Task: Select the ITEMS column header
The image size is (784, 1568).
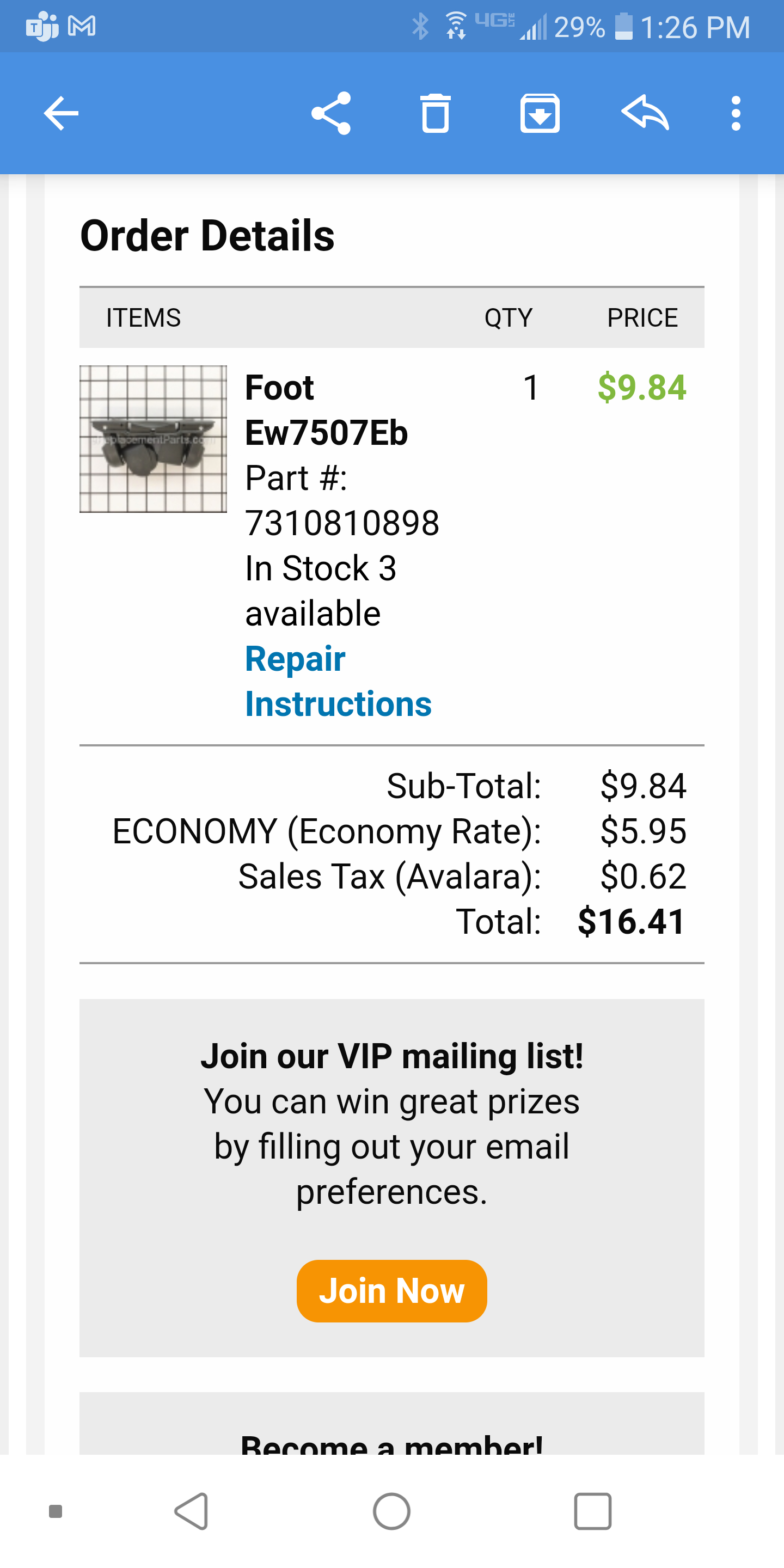Action: click(x=143, y=317)
